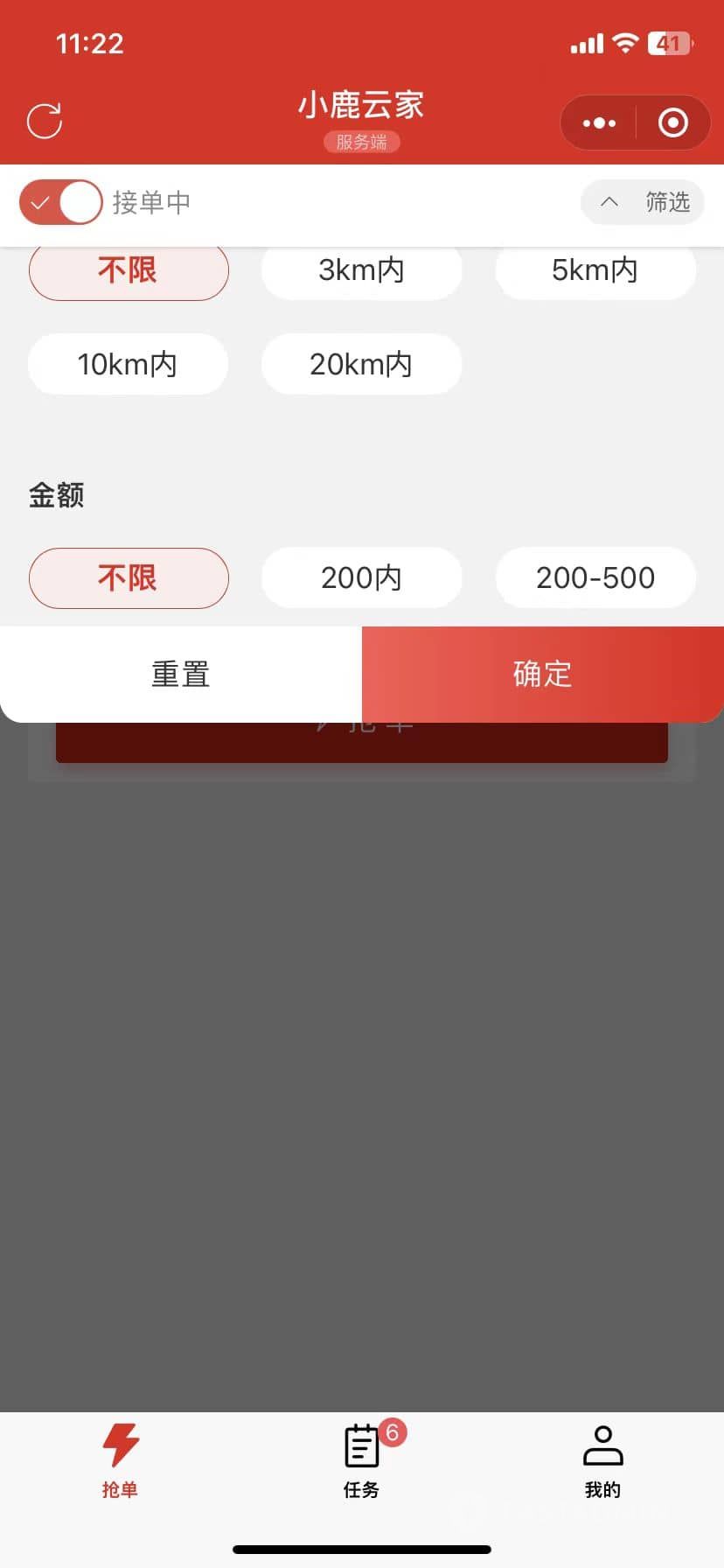Switch to the 抢单 tab
724x1568 pixels.
pyautogui.click(x=120, y=1458)
